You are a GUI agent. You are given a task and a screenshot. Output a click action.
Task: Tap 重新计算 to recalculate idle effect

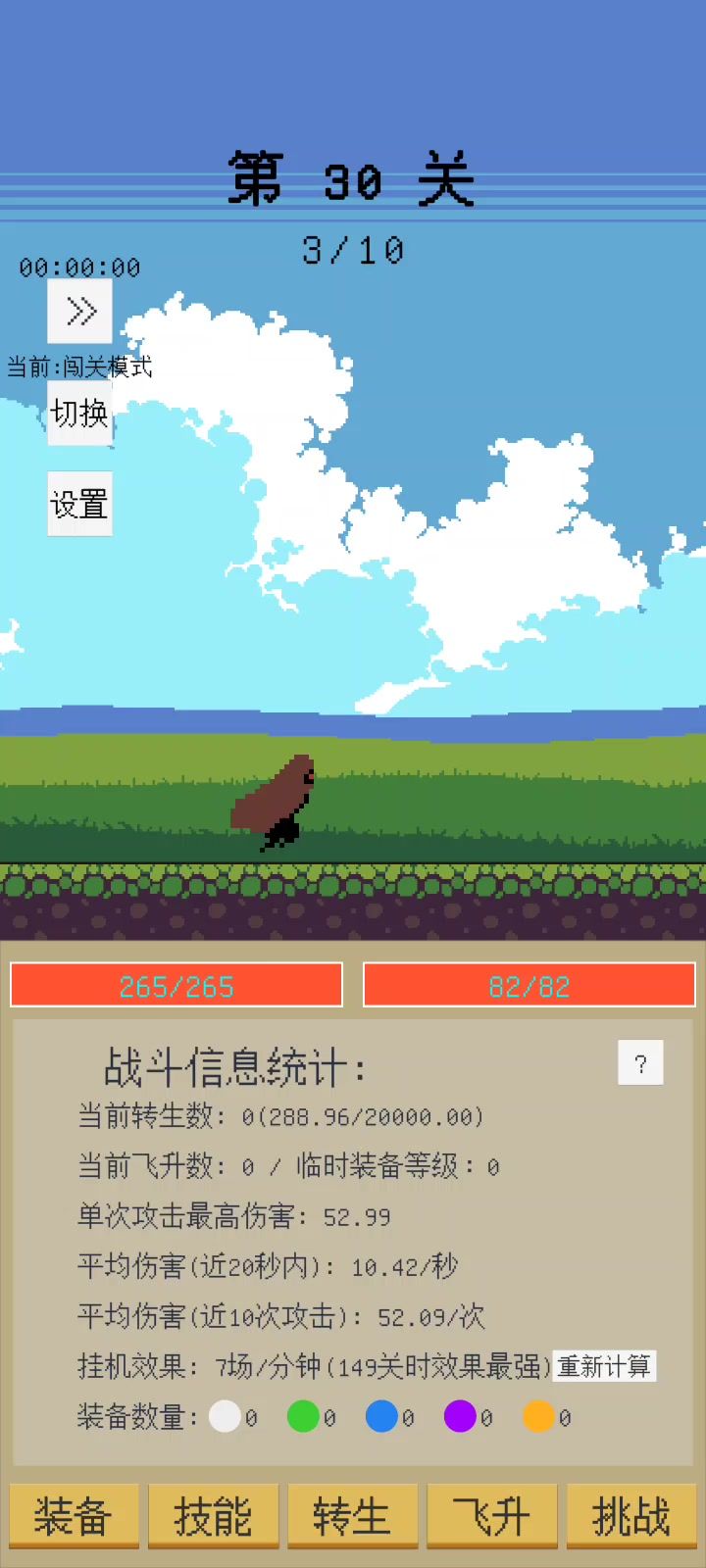coord(604,1366)
